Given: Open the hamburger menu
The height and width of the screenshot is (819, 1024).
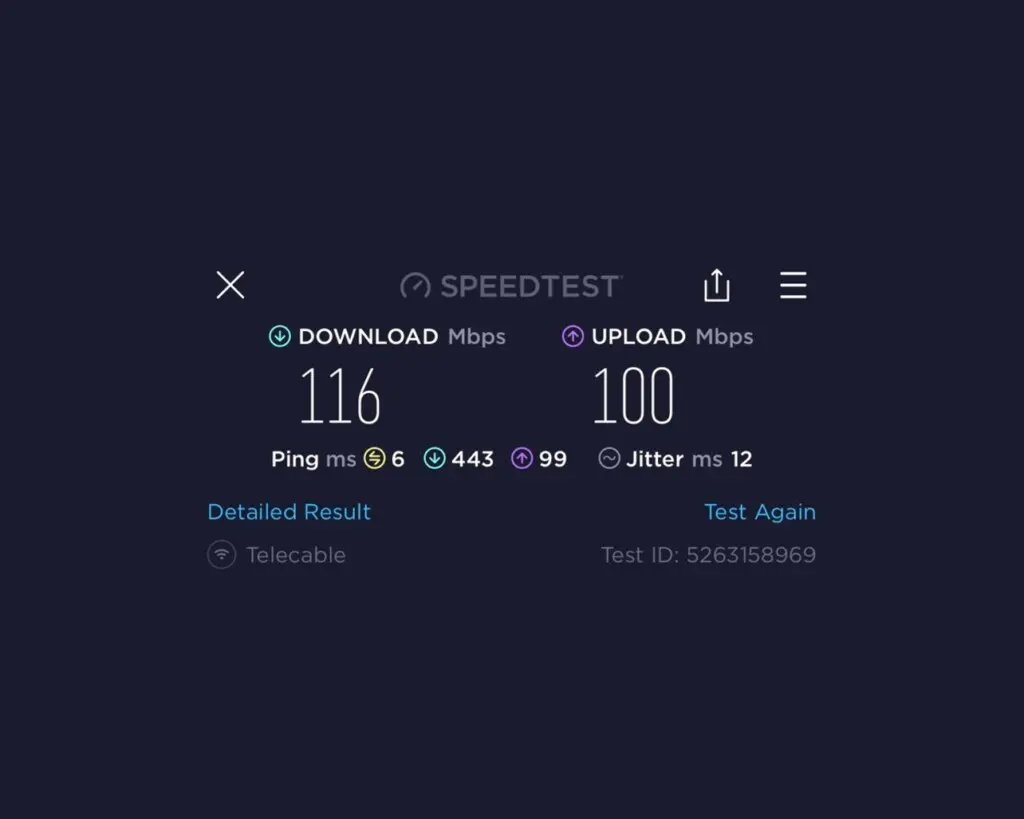Looking at the screenshot, I should coord(793,286).
